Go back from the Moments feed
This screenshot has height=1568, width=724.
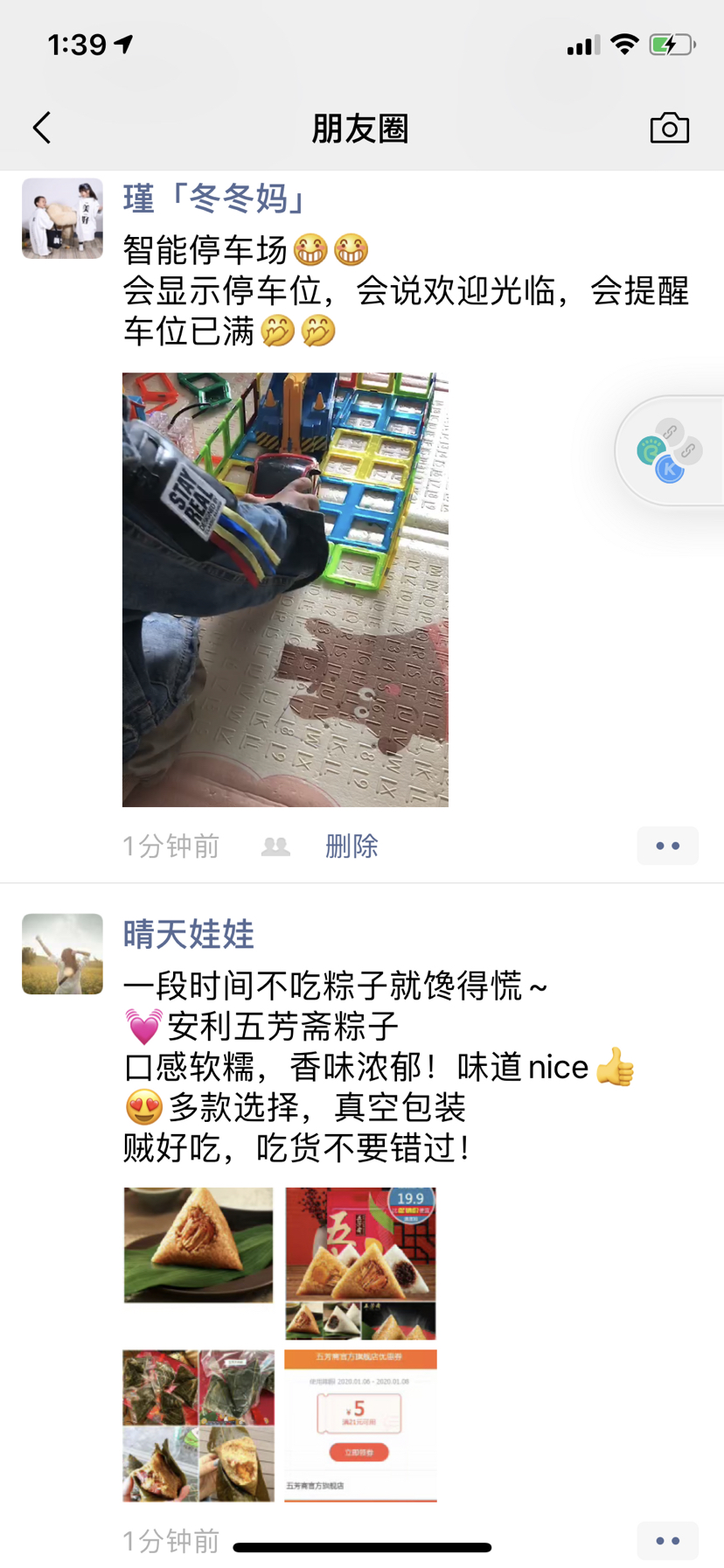click(x=42, y=128)
